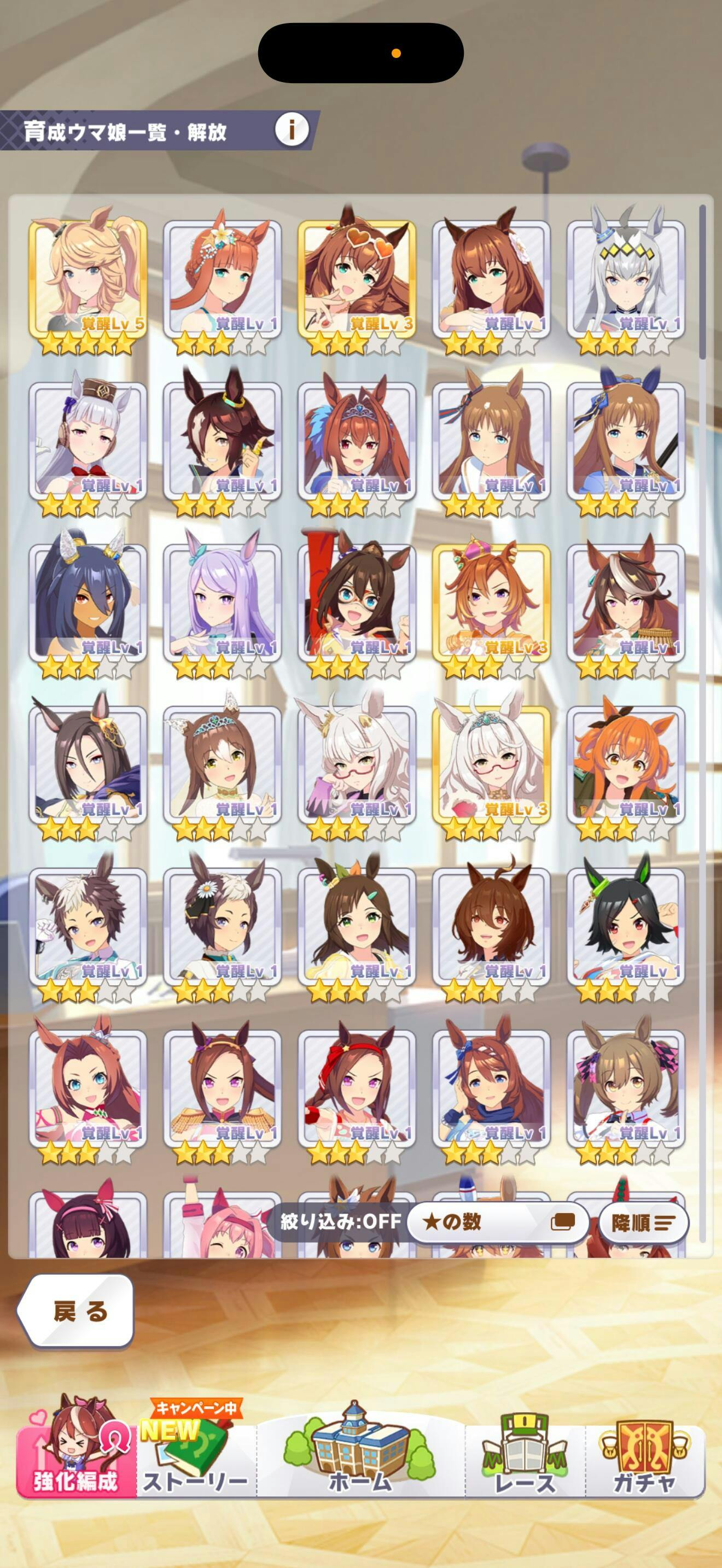Screen dimensions: 722x1568
Task: Open the ストーリー tab
Action: (x=196, y=1452)
